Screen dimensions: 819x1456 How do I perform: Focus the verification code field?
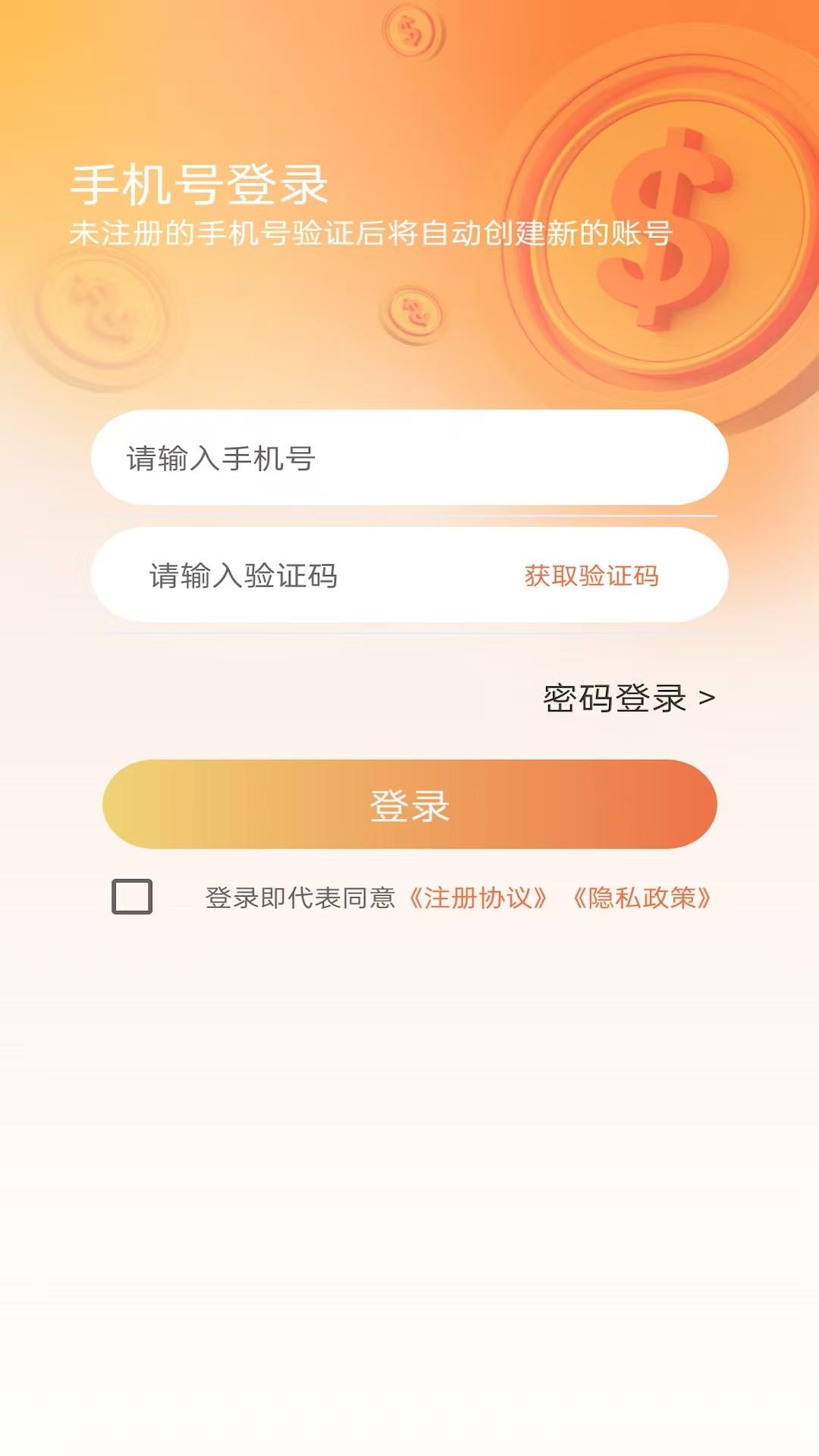coord(303,576)
